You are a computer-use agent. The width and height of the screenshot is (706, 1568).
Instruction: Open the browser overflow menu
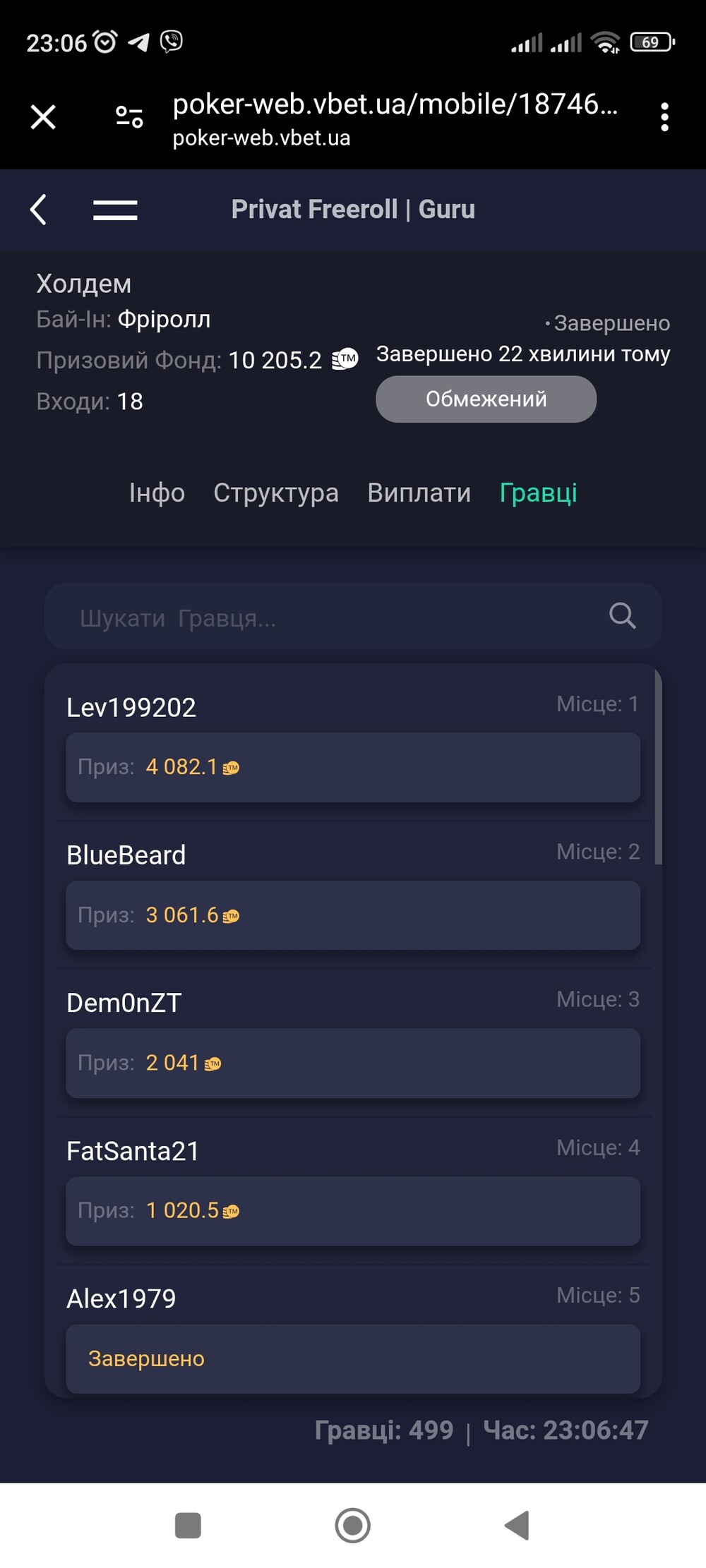(x=664, y=116)
